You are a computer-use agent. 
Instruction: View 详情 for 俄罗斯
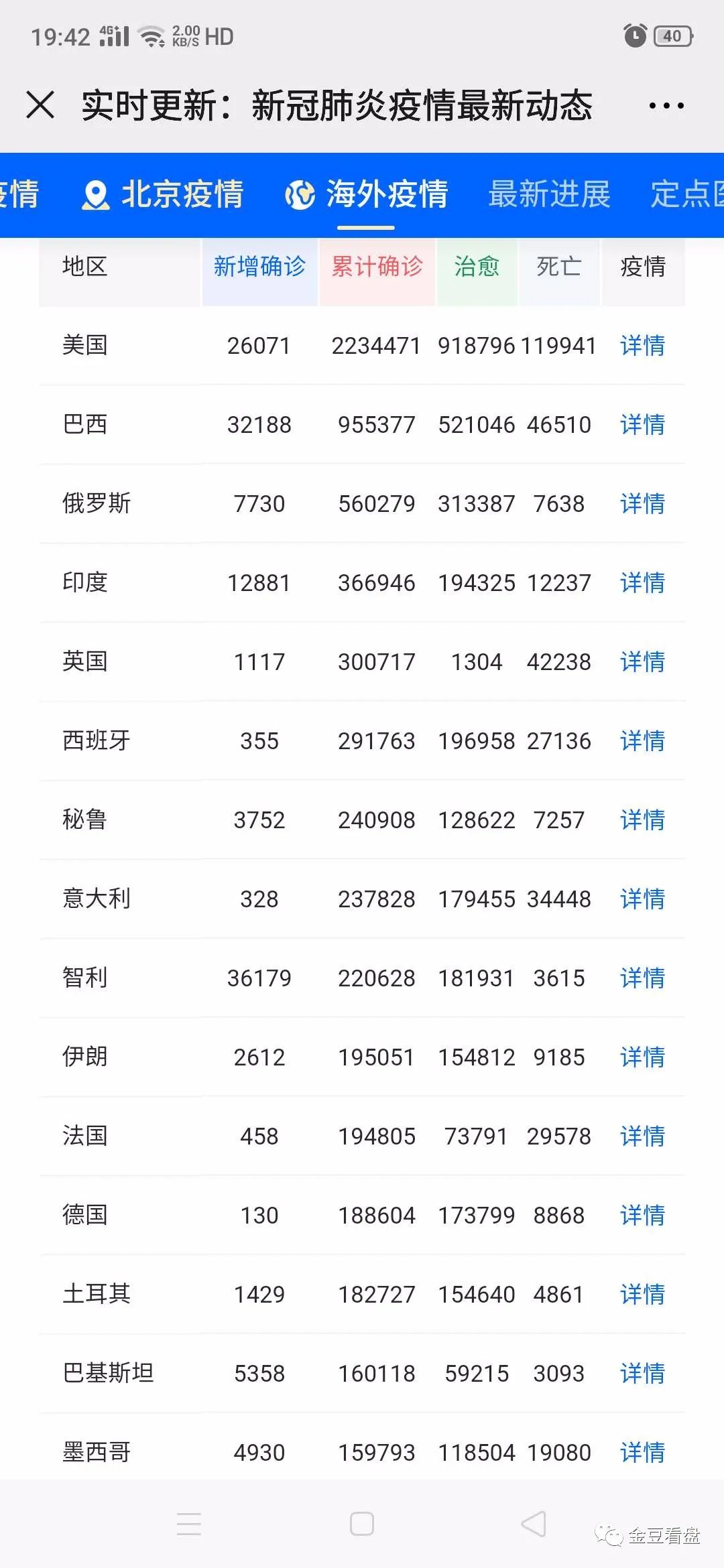(x=642, y=504)
